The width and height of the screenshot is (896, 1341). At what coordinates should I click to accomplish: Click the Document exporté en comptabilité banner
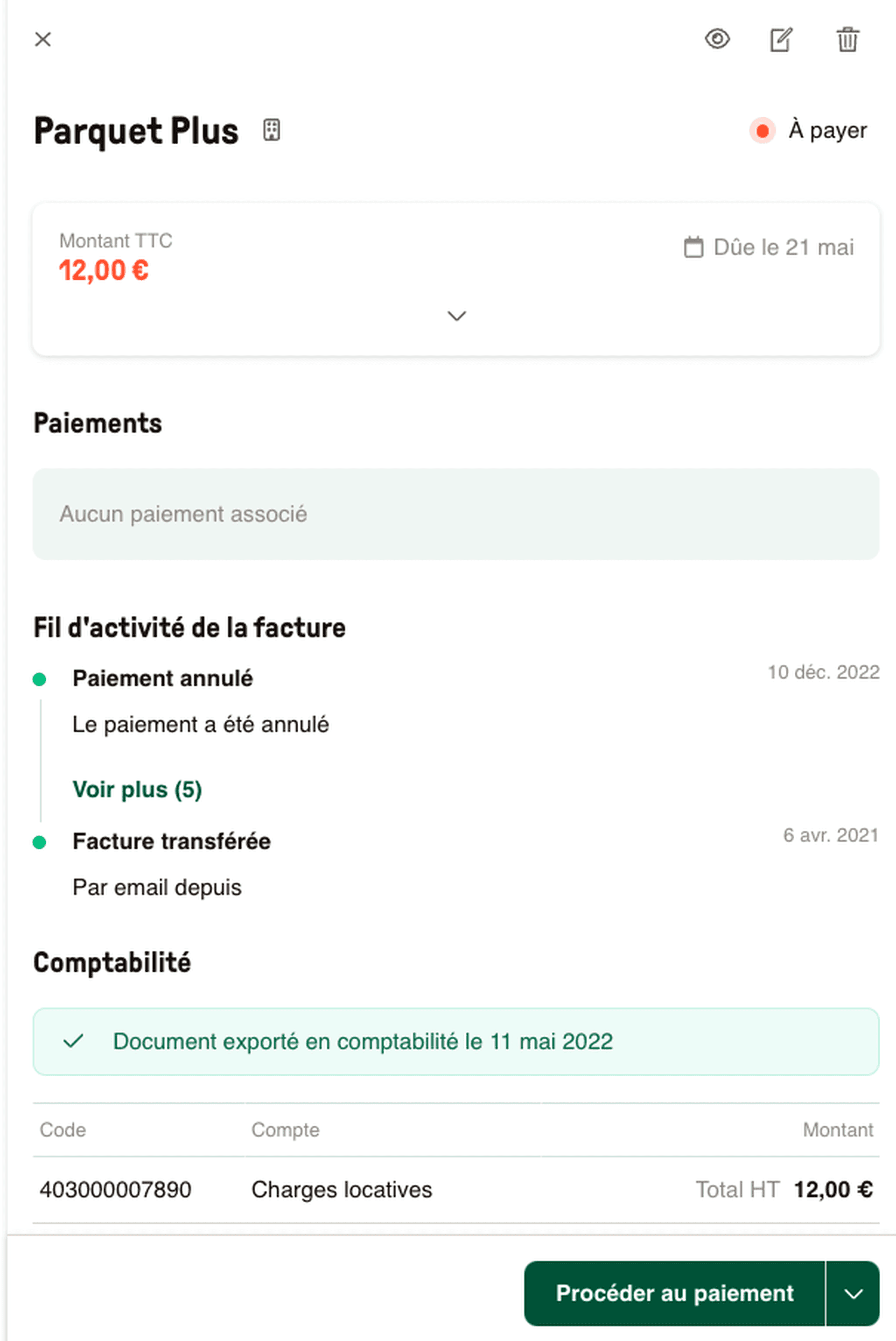point(363,1042)
